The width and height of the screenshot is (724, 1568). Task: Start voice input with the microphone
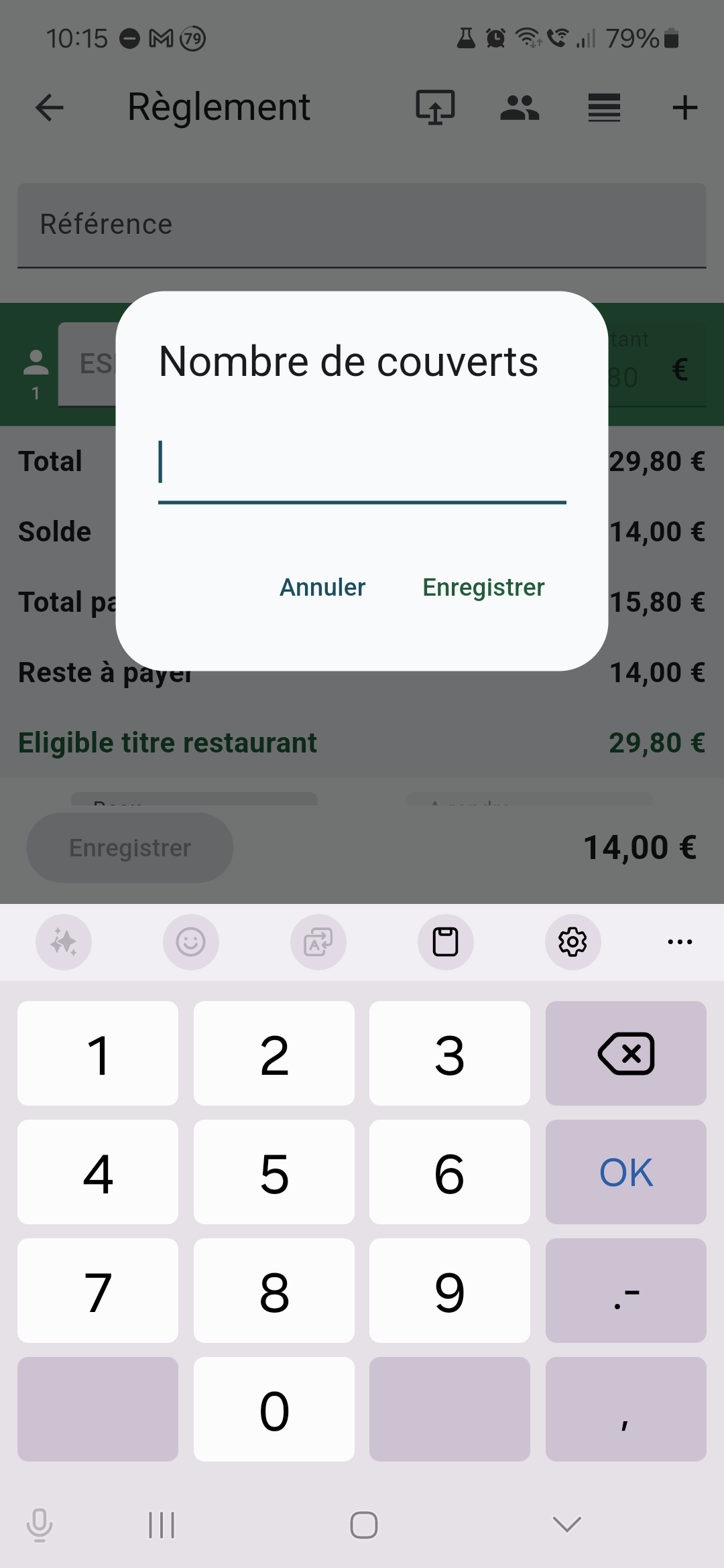coord(40,1525)
